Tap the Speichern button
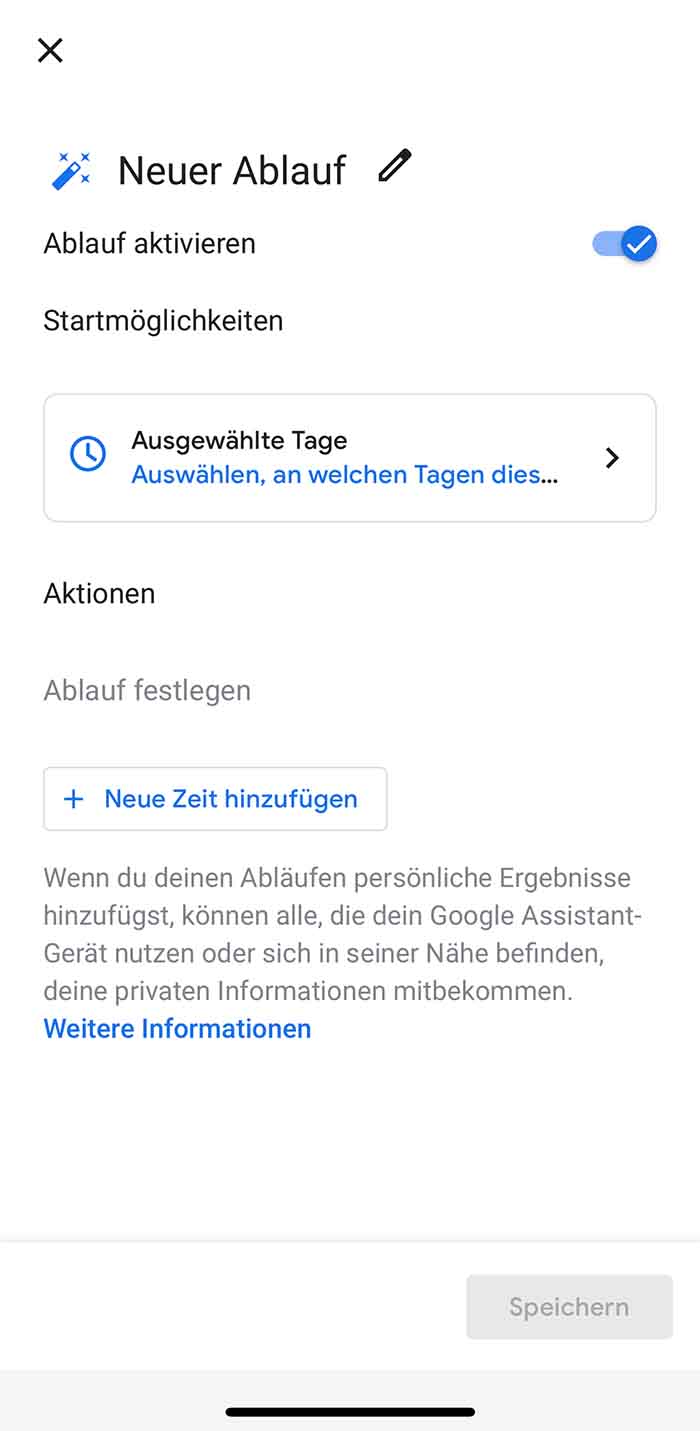Image resolution: width=700 pixels, height=1431 pixels. [569, 1307]
